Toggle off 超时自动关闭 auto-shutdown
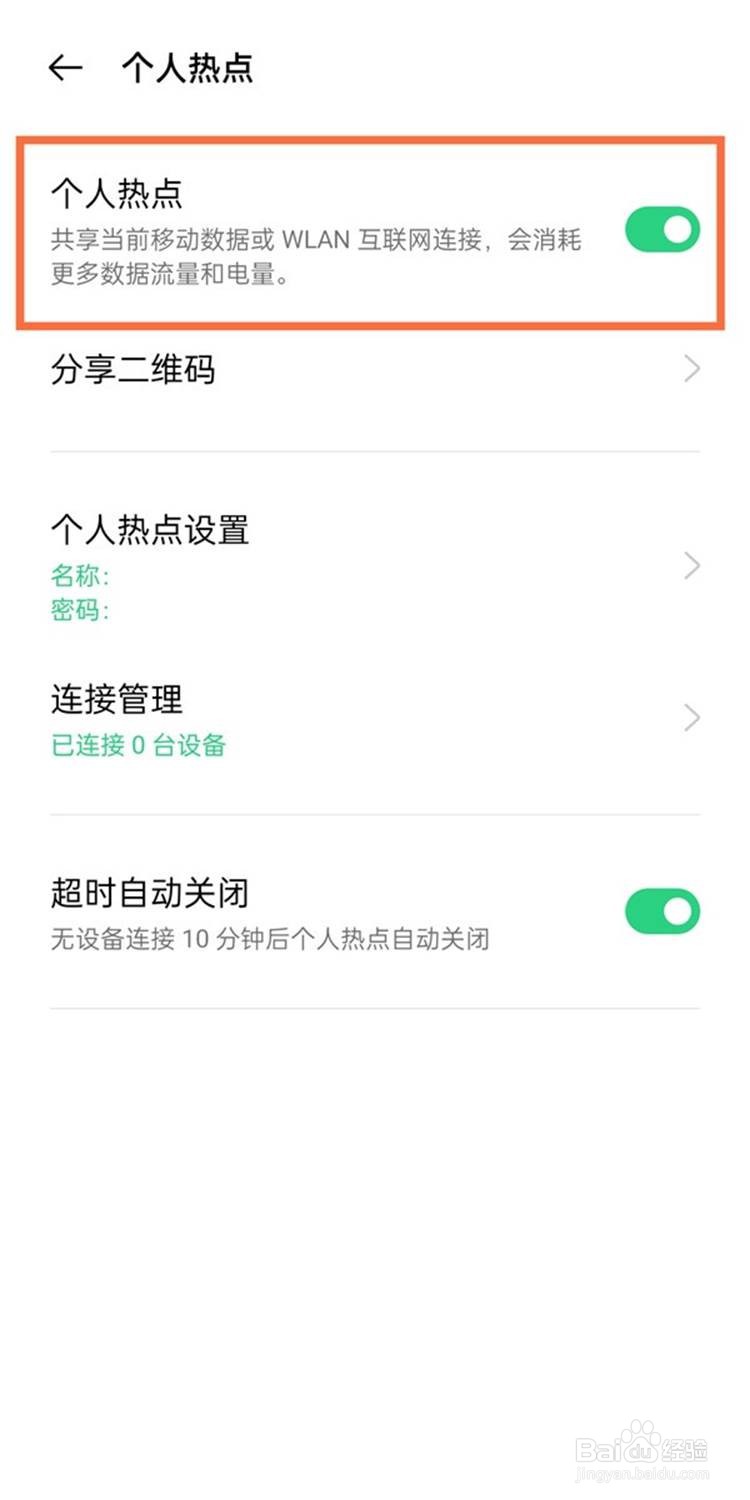 [x=661, y=910]
